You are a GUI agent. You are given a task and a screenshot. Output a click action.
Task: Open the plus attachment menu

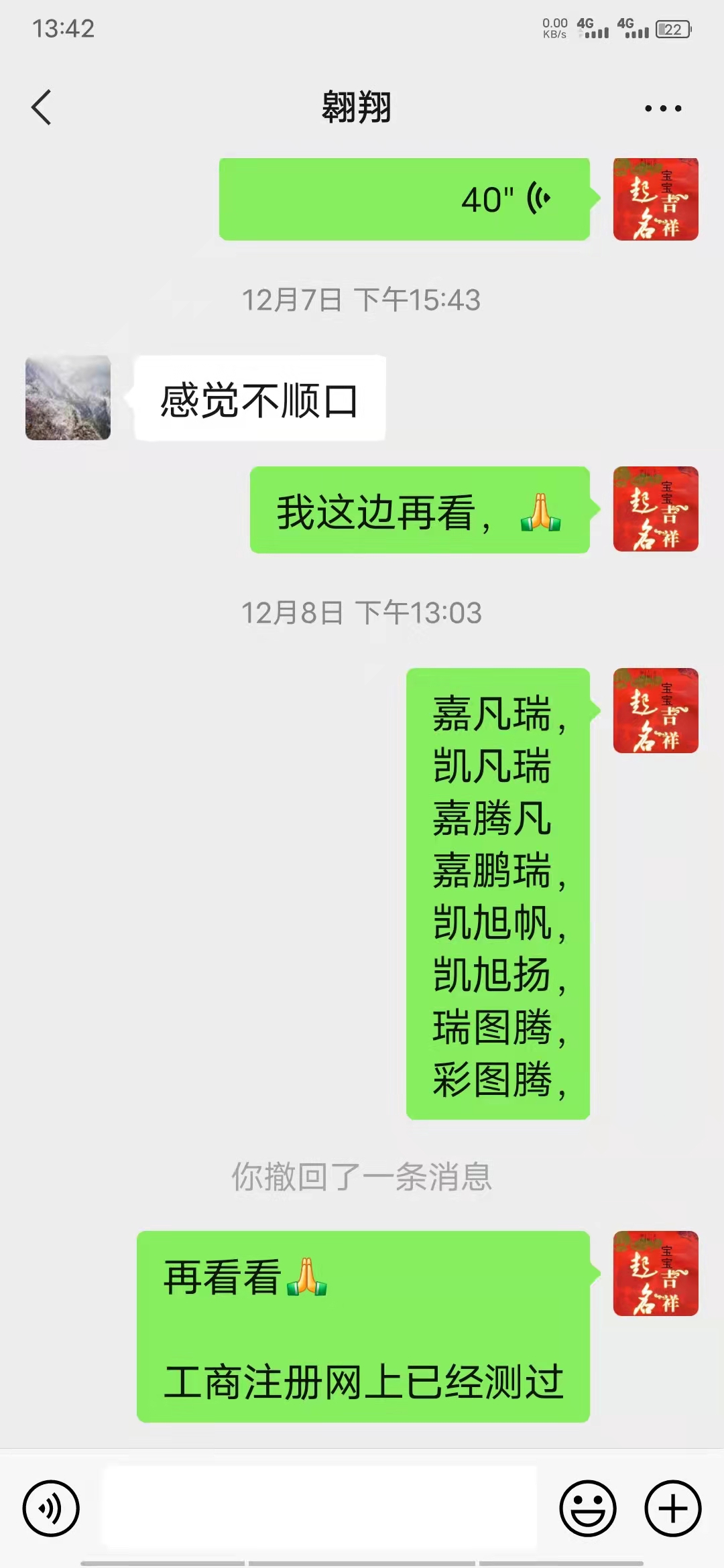(672, 1508)
